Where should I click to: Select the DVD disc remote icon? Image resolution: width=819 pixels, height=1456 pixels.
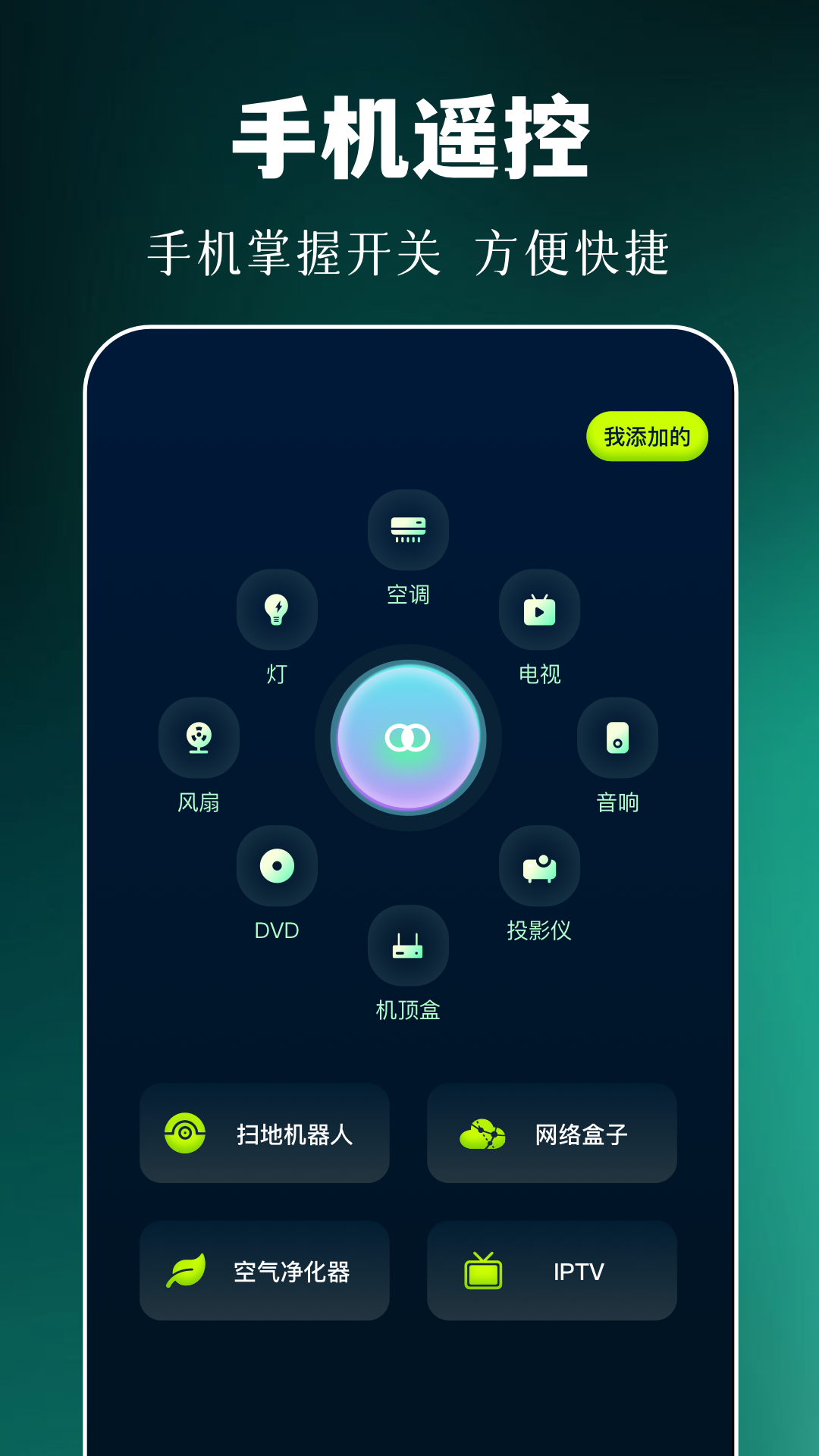pos(278,867)
